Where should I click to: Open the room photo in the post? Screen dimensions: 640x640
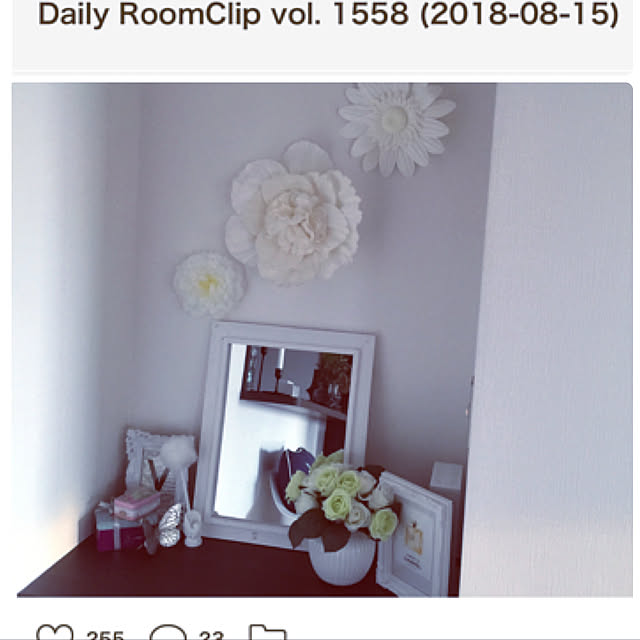(x=320, y=340)
